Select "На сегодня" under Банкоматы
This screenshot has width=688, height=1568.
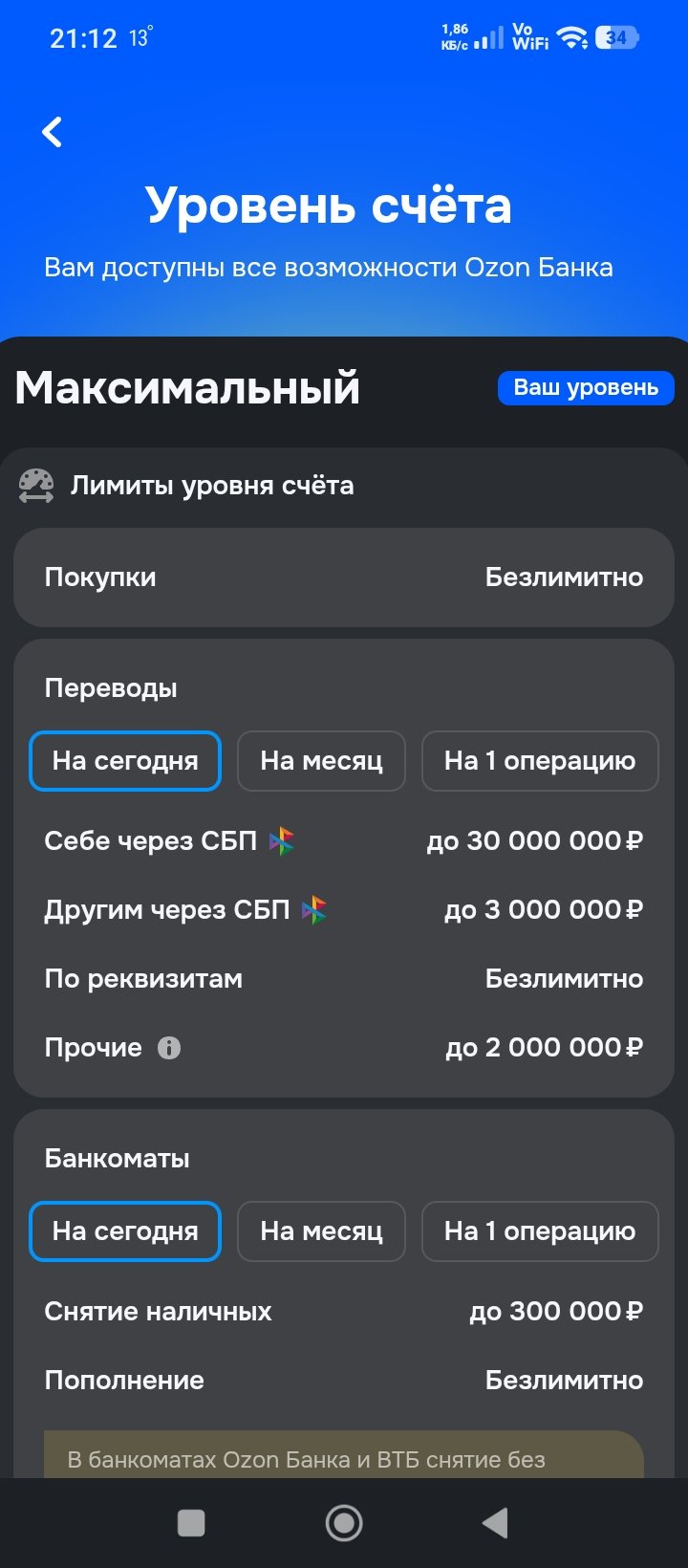(125, 1231)
